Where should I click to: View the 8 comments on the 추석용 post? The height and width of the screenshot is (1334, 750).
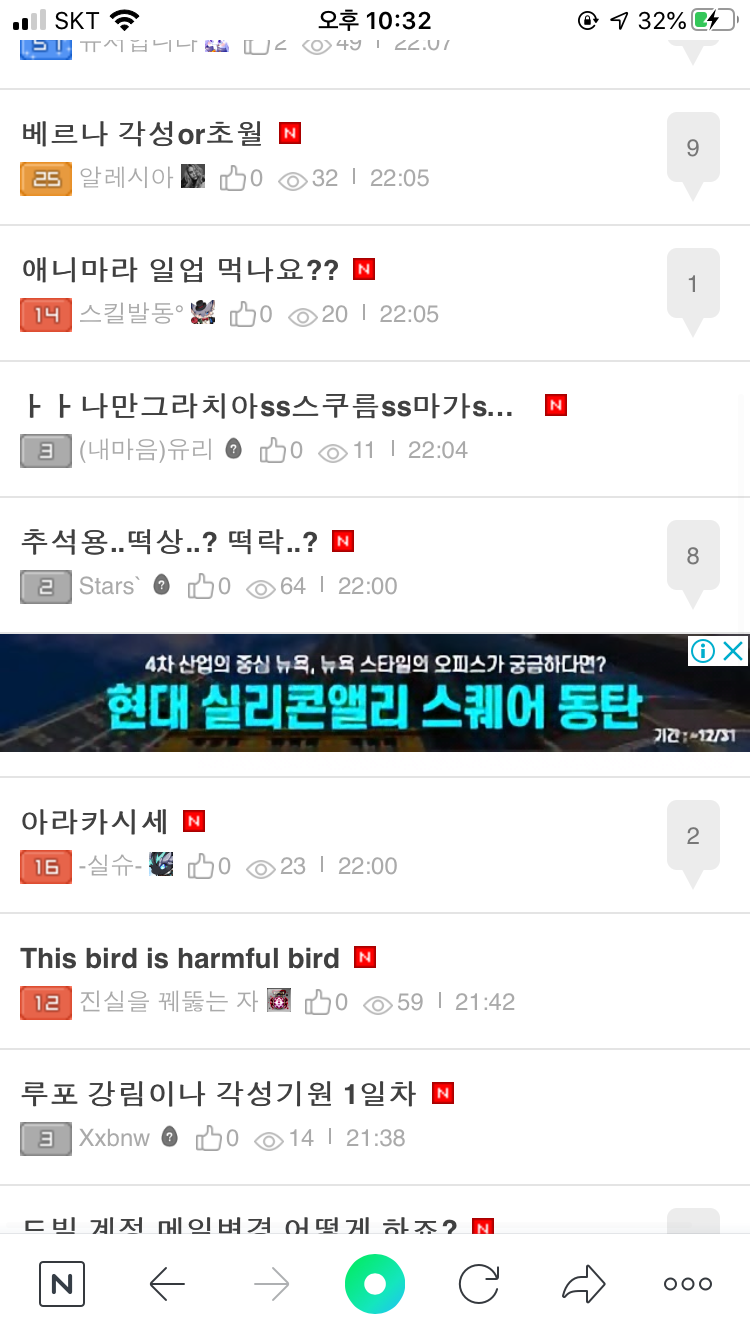[692, 558]
